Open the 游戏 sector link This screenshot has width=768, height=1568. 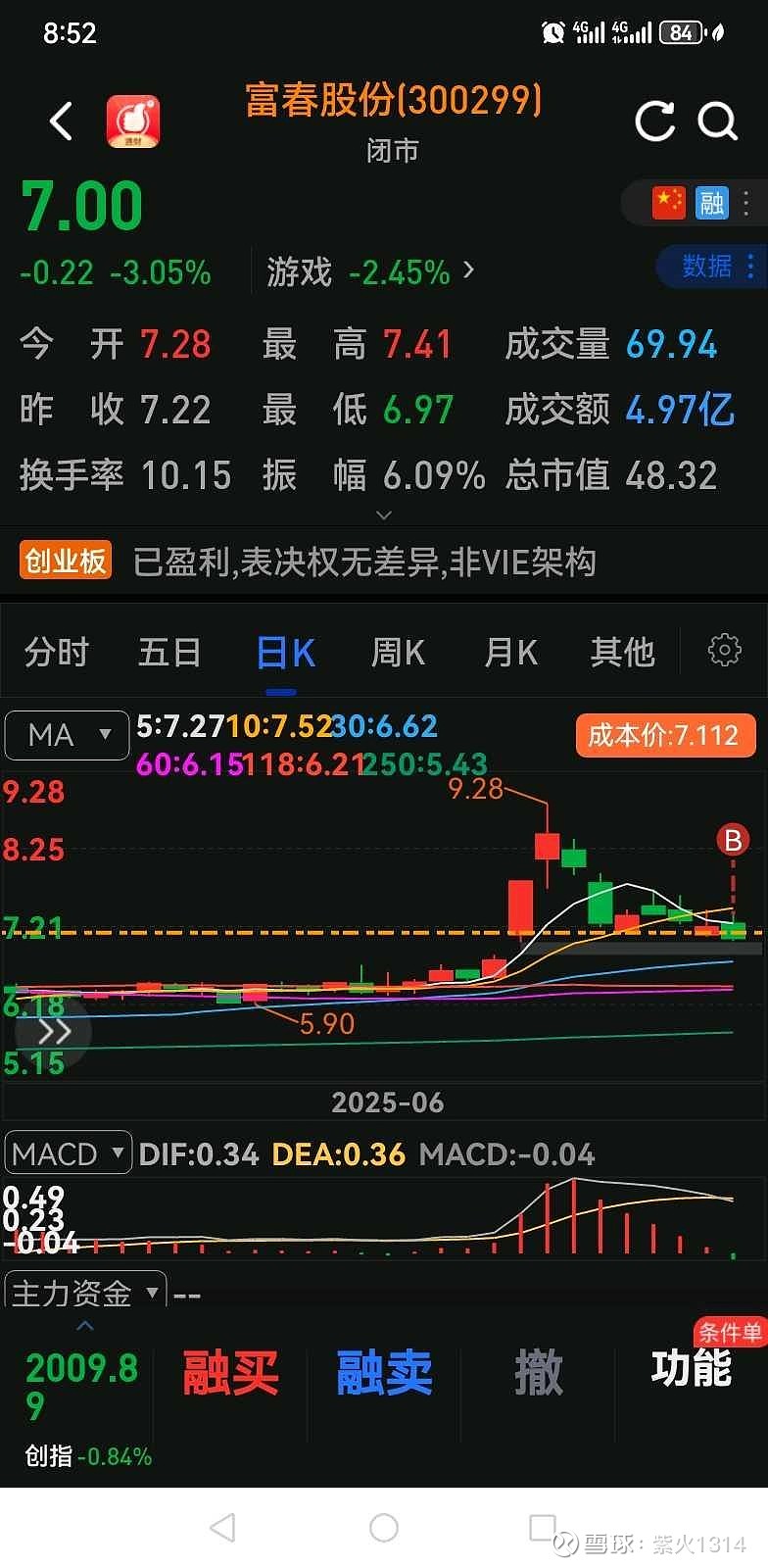pyautogui.click(x=370, y=271)
